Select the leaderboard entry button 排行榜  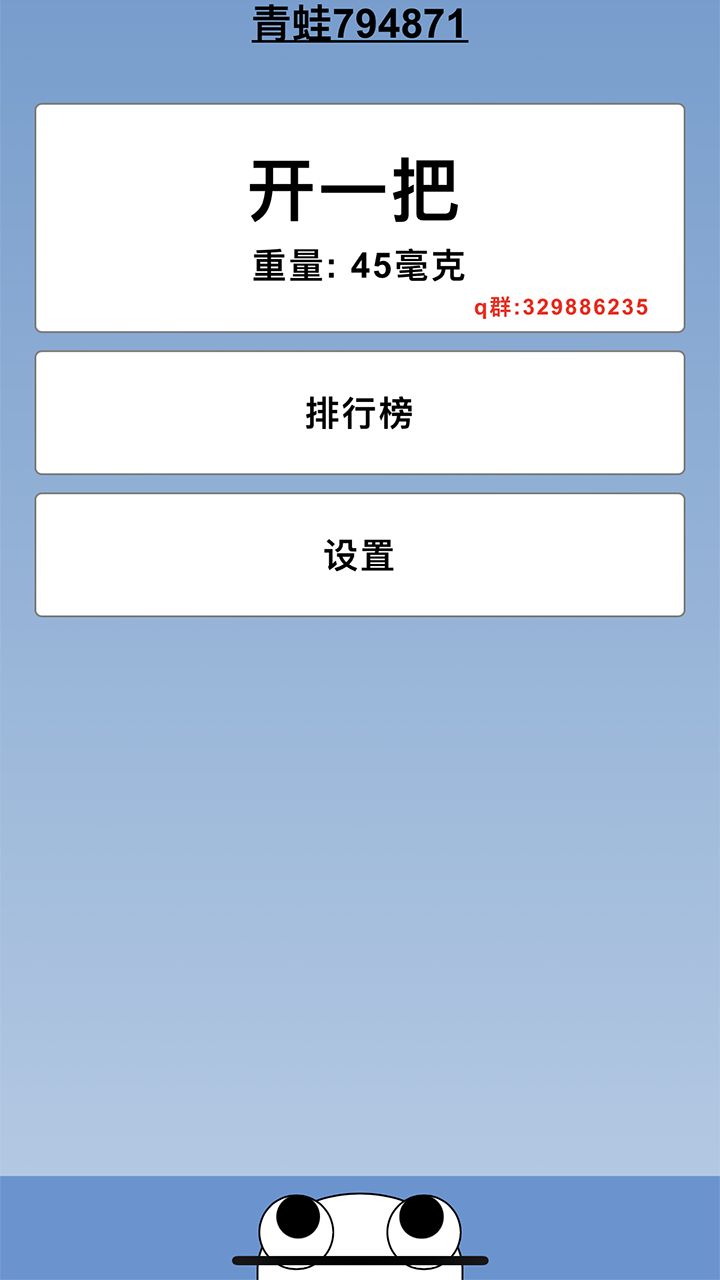pos(360,412)
